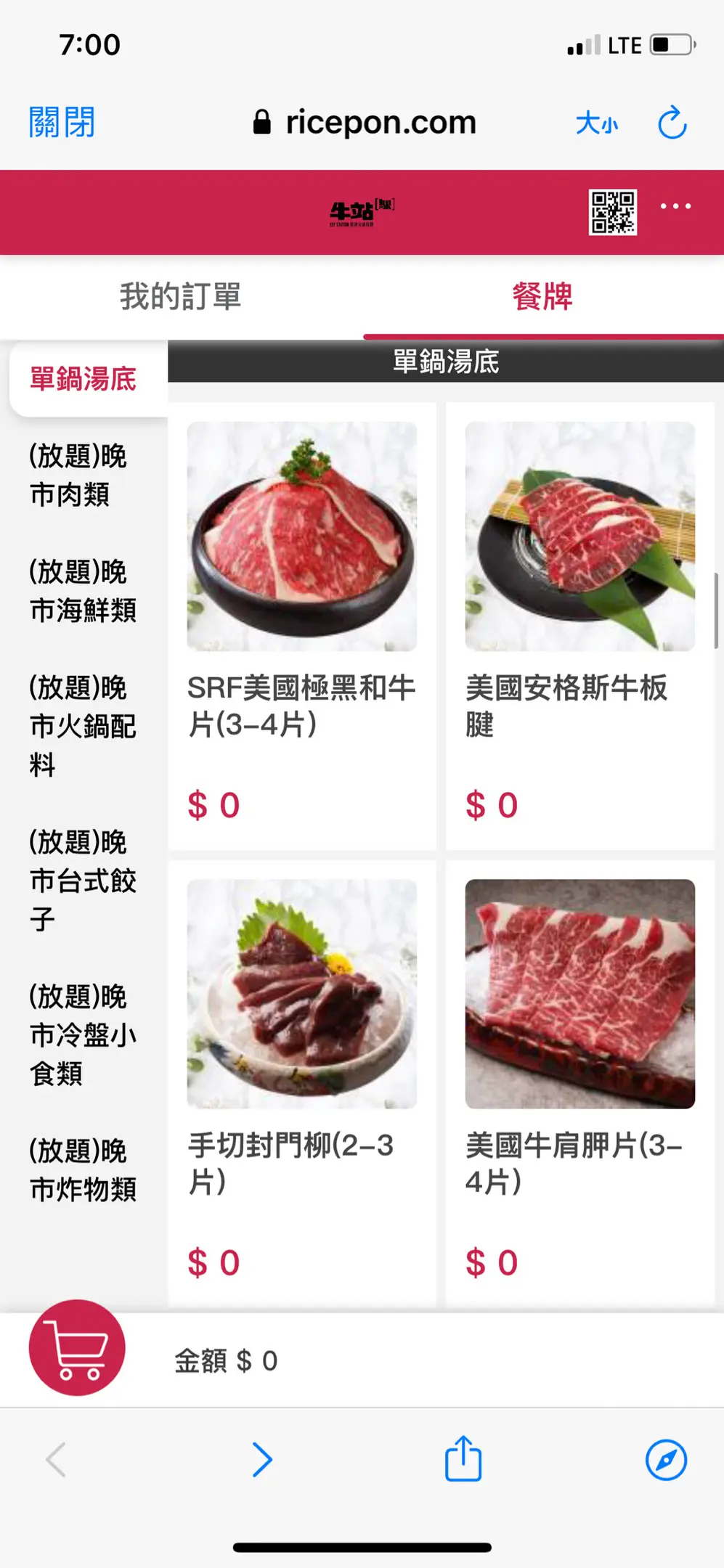Select the (放題)晚市台式餃子 category
724x1568 pixels.
click(83, 881)
